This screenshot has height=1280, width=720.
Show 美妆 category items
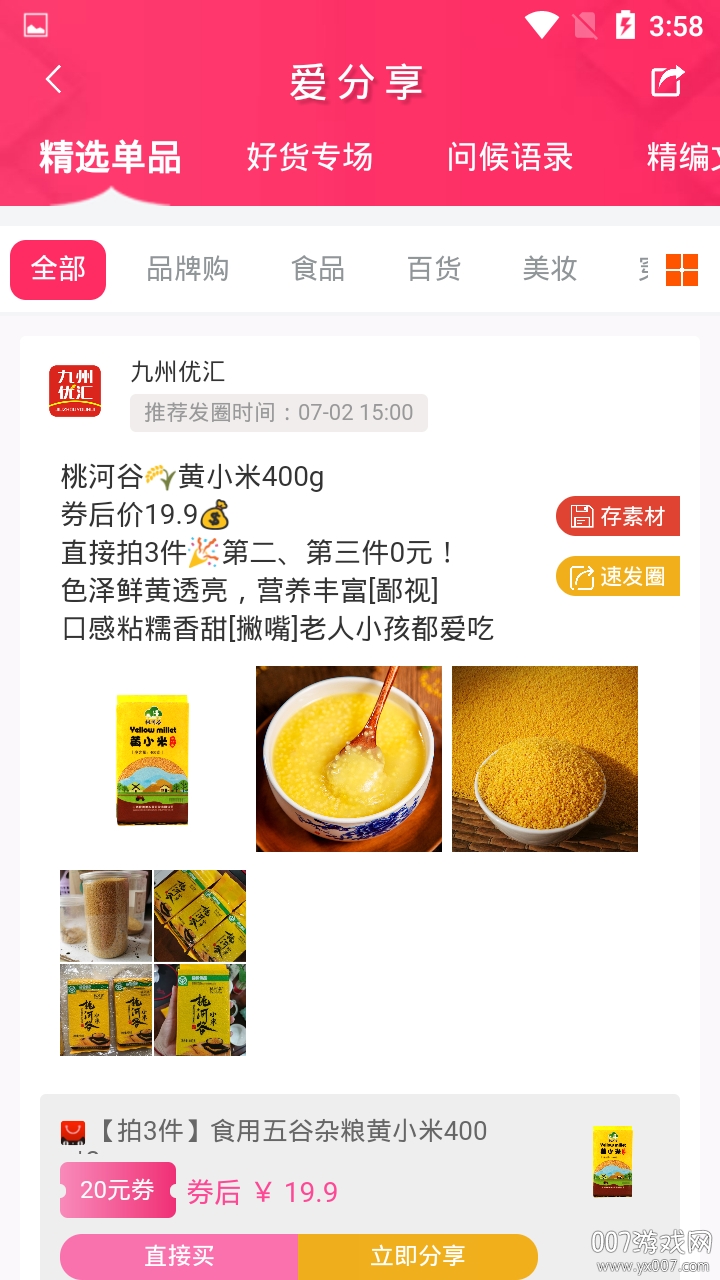pos(550,269)
